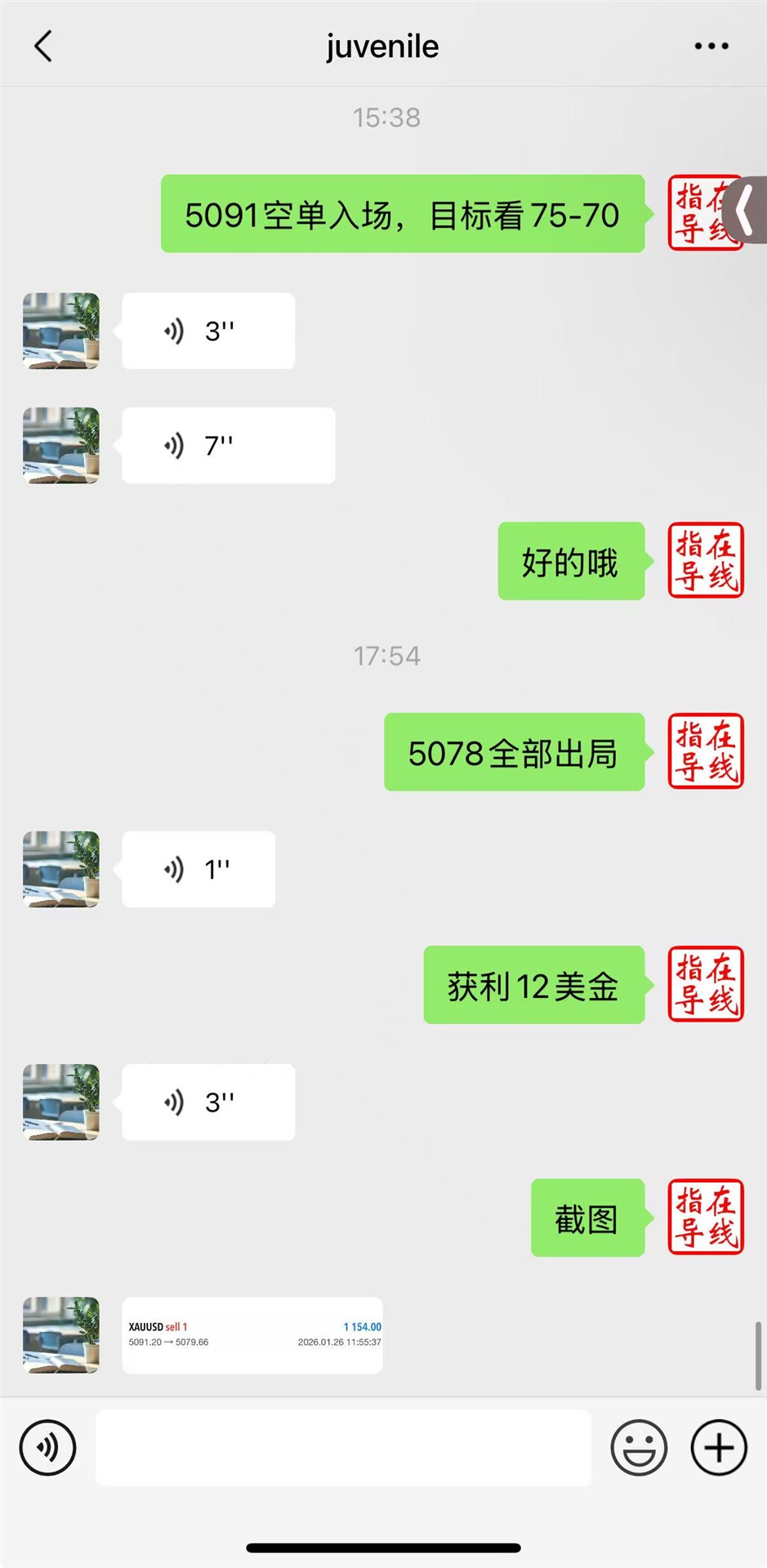Switch to voice input mode
Image resolution: width=767 pixels, height=1568 pixels.
tap(48, 1448)
